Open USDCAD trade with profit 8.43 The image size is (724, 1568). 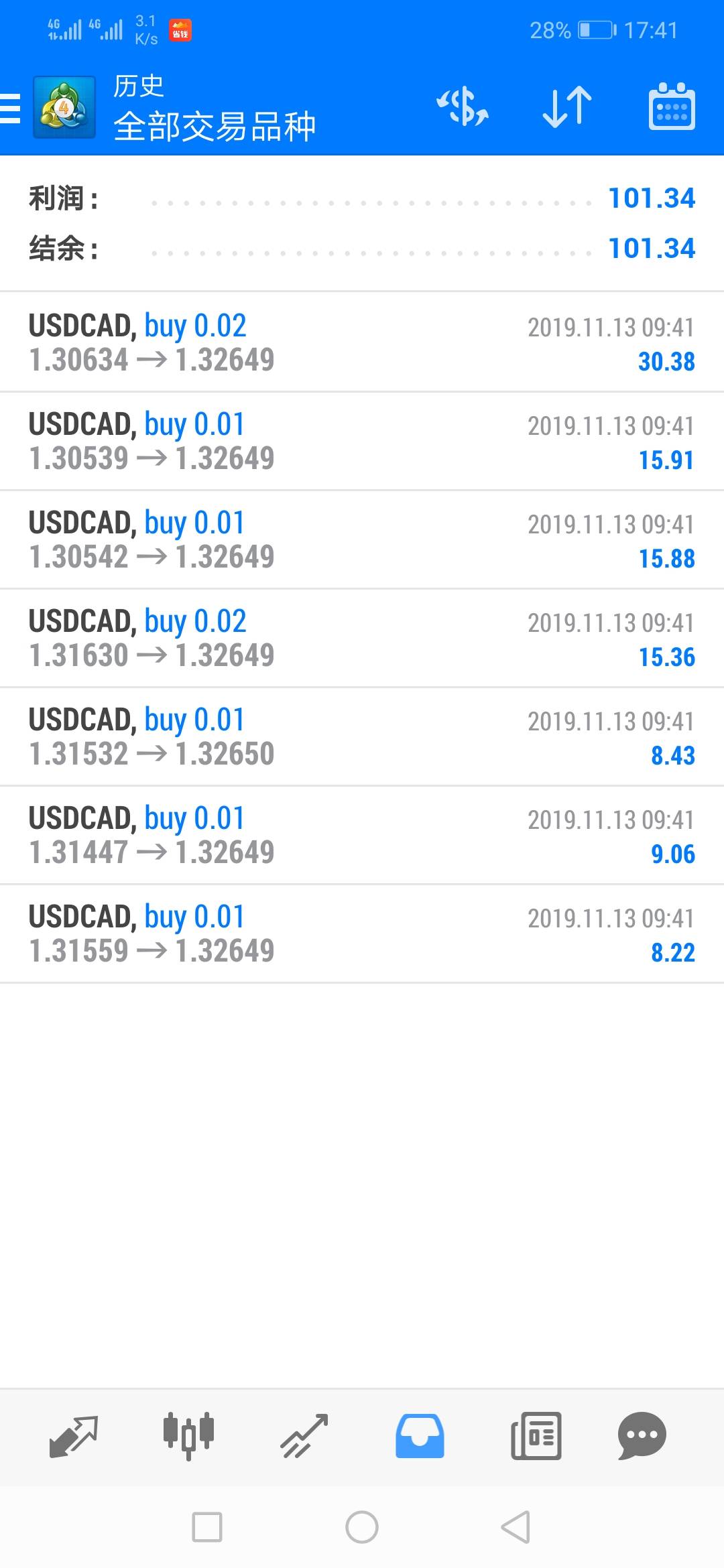[362, 736]
